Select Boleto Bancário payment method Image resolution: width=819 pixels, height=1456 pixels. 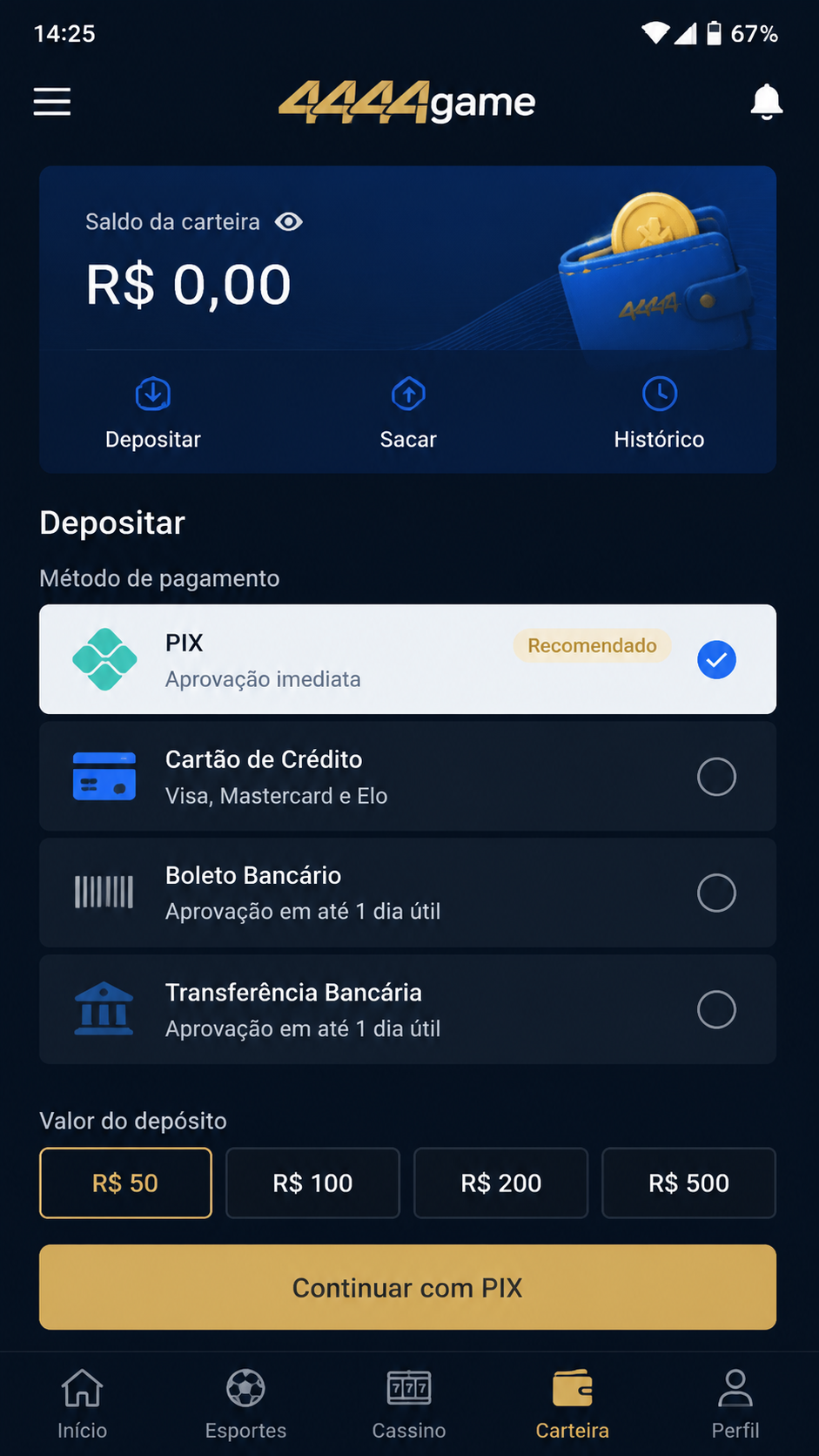coord(407,893)
